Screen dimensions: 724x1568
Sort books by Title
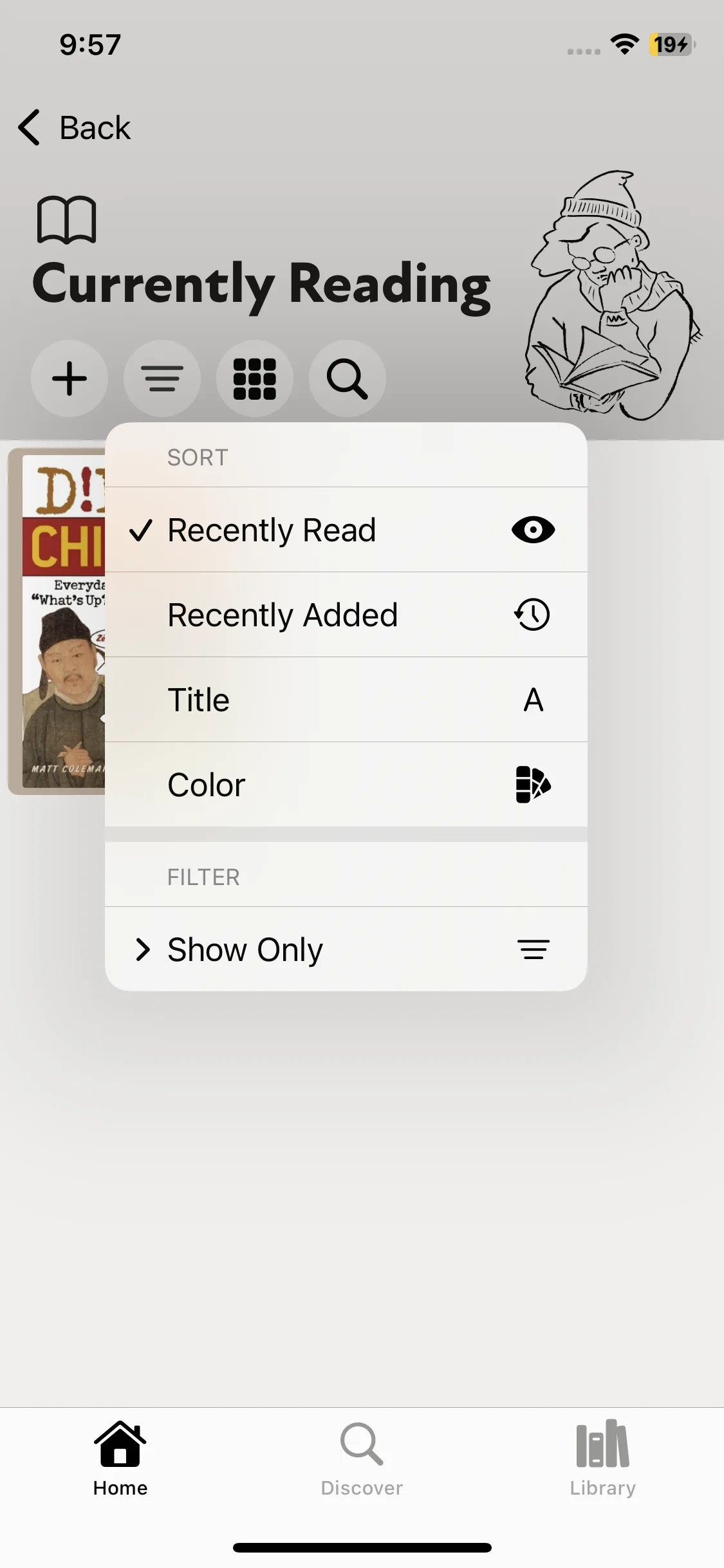(346, 700)
